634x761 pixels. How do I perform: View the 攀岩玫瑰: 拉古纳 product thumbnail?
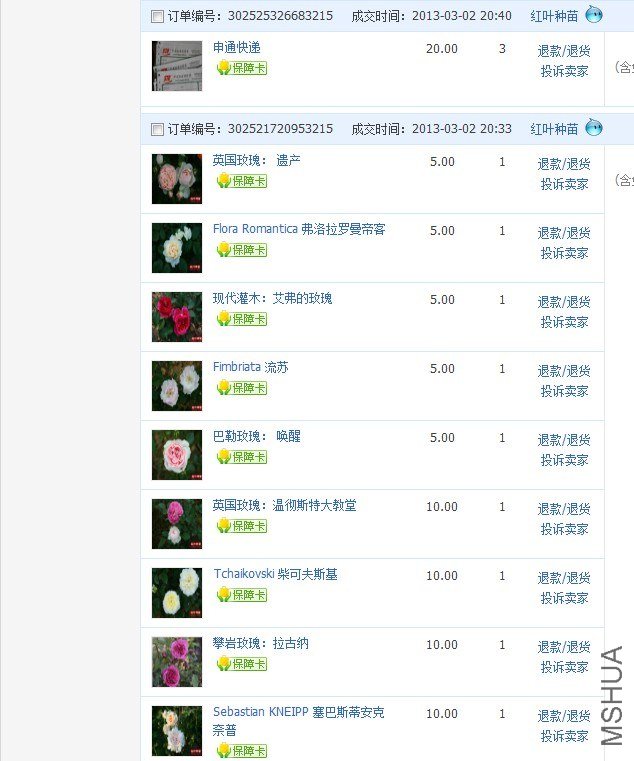(177, 662)
